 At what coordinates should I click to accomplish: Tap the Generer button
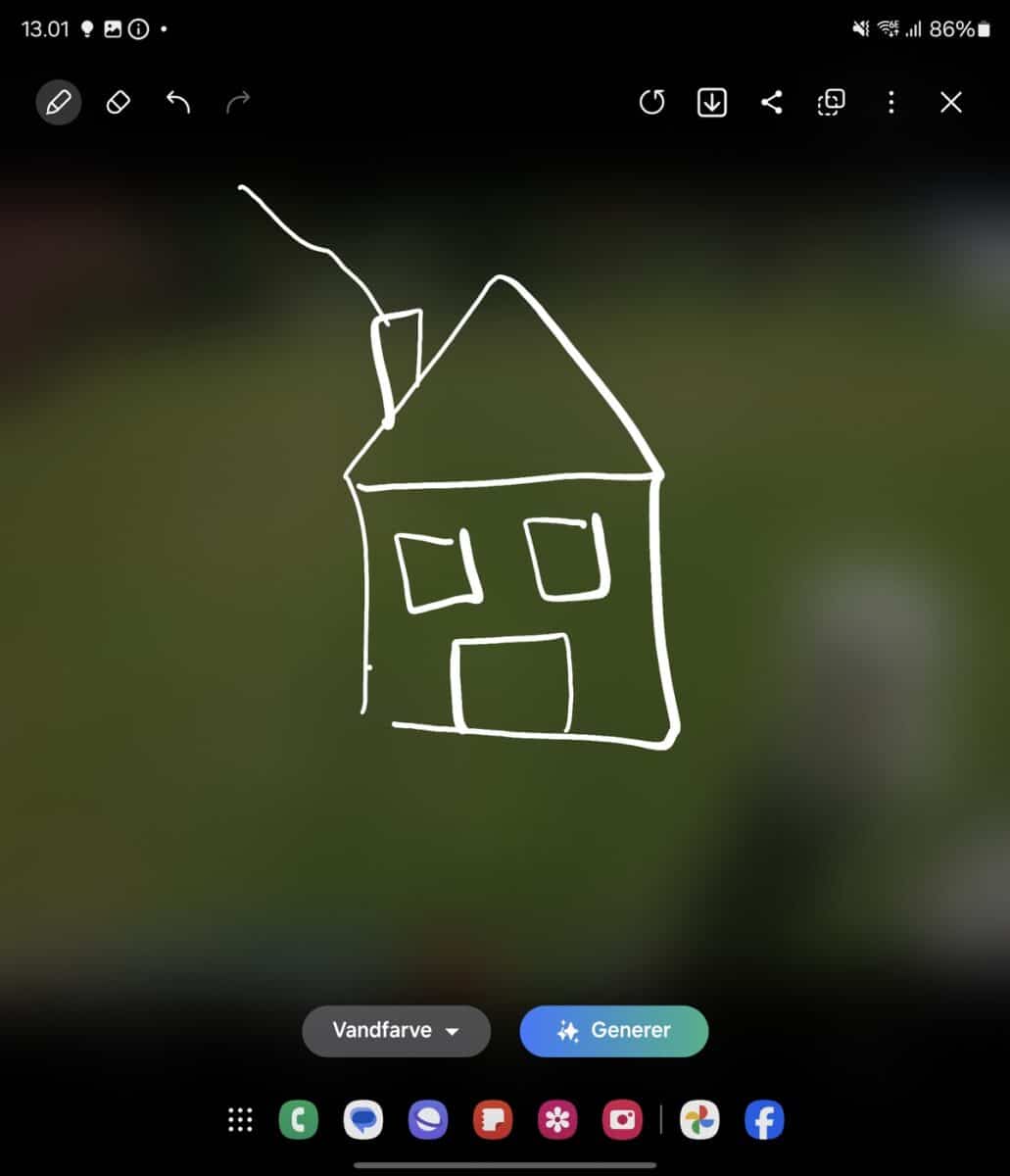pos(613,1031)
